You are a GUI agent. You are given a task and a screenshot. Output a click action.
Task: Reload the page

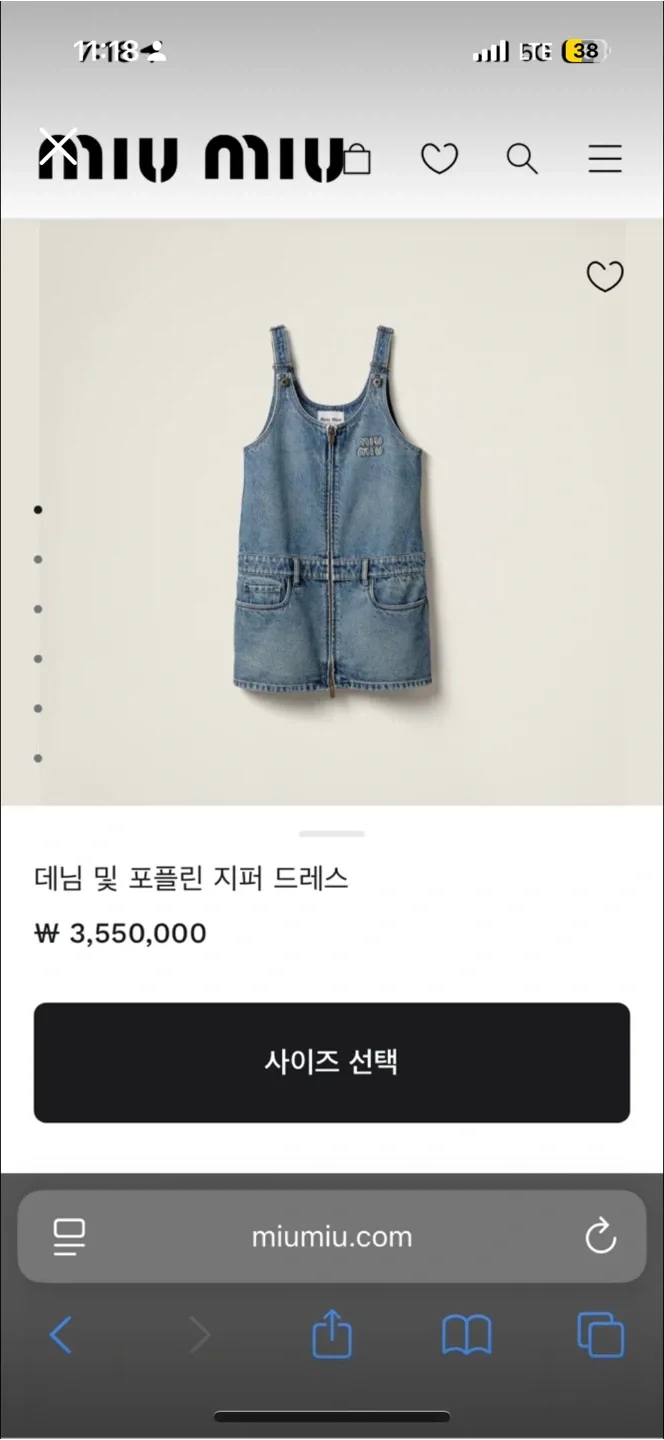click(x=600, y=1237)
